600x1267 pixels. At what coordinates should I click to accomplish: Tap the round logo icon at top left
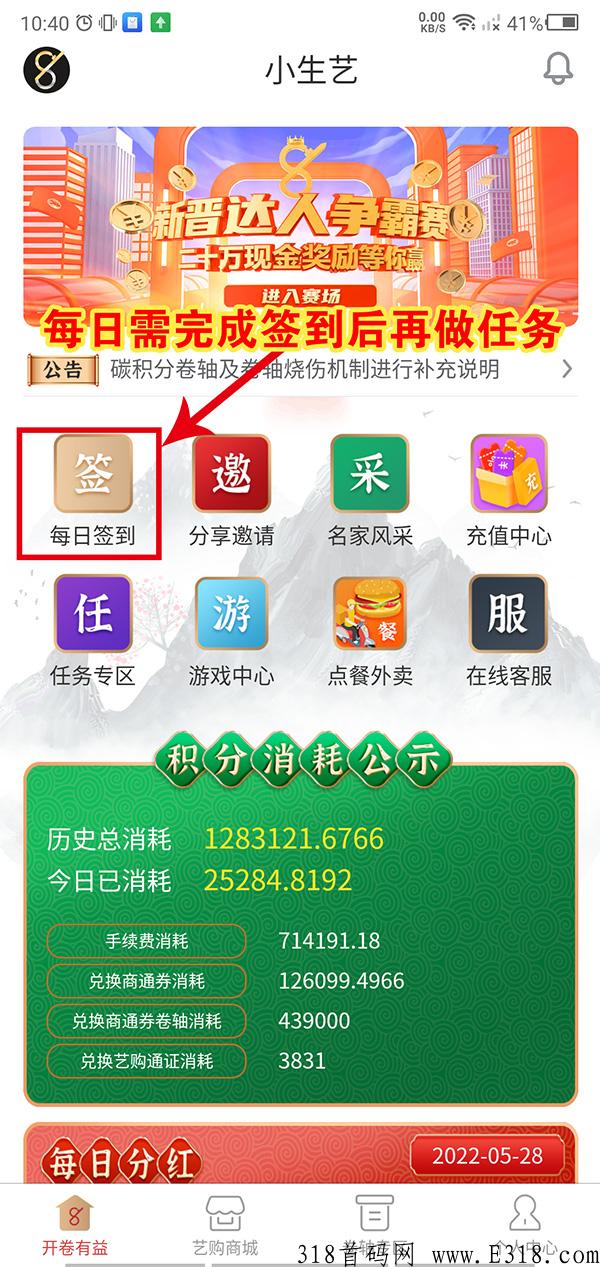[47, 69]
